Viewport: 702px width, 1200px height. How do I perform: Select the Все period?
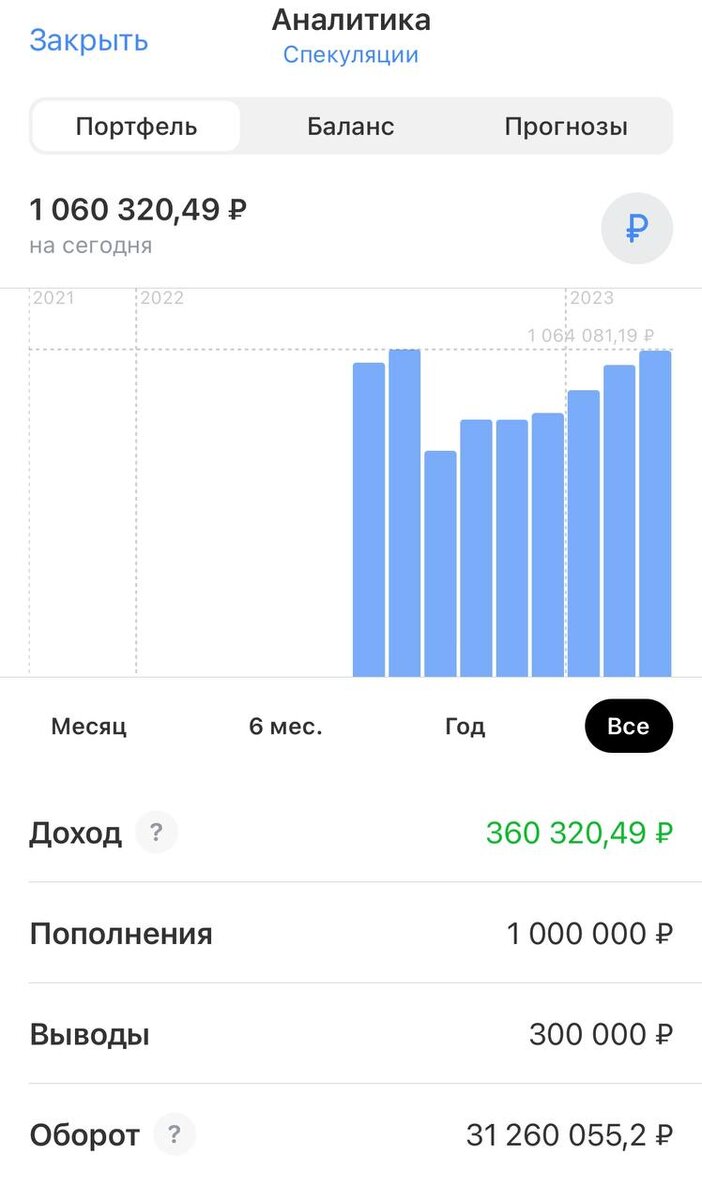(x=629, y=726)
